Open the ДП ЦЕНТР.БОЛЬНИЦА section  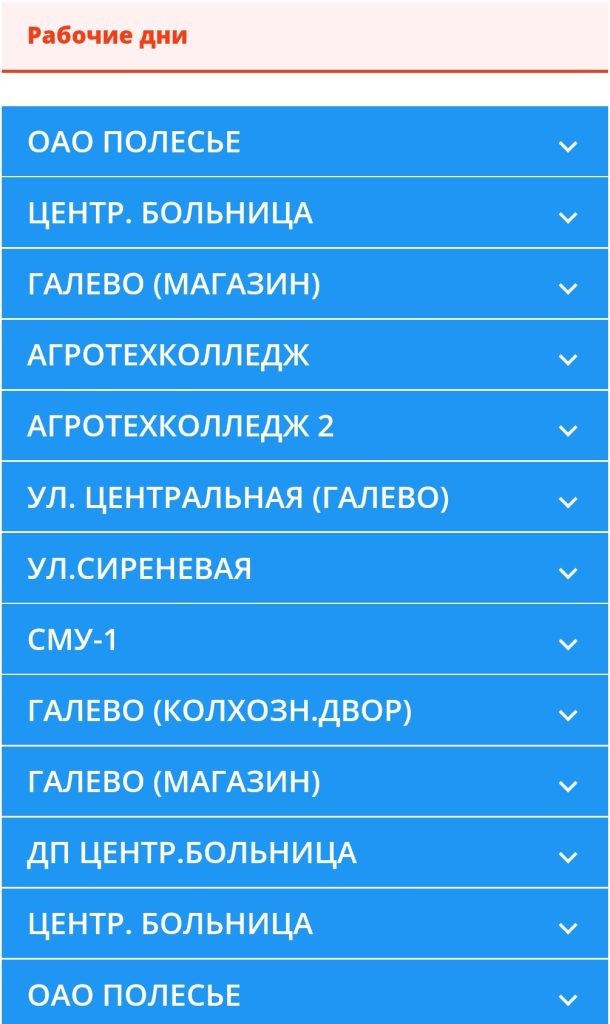coord(304,853)
